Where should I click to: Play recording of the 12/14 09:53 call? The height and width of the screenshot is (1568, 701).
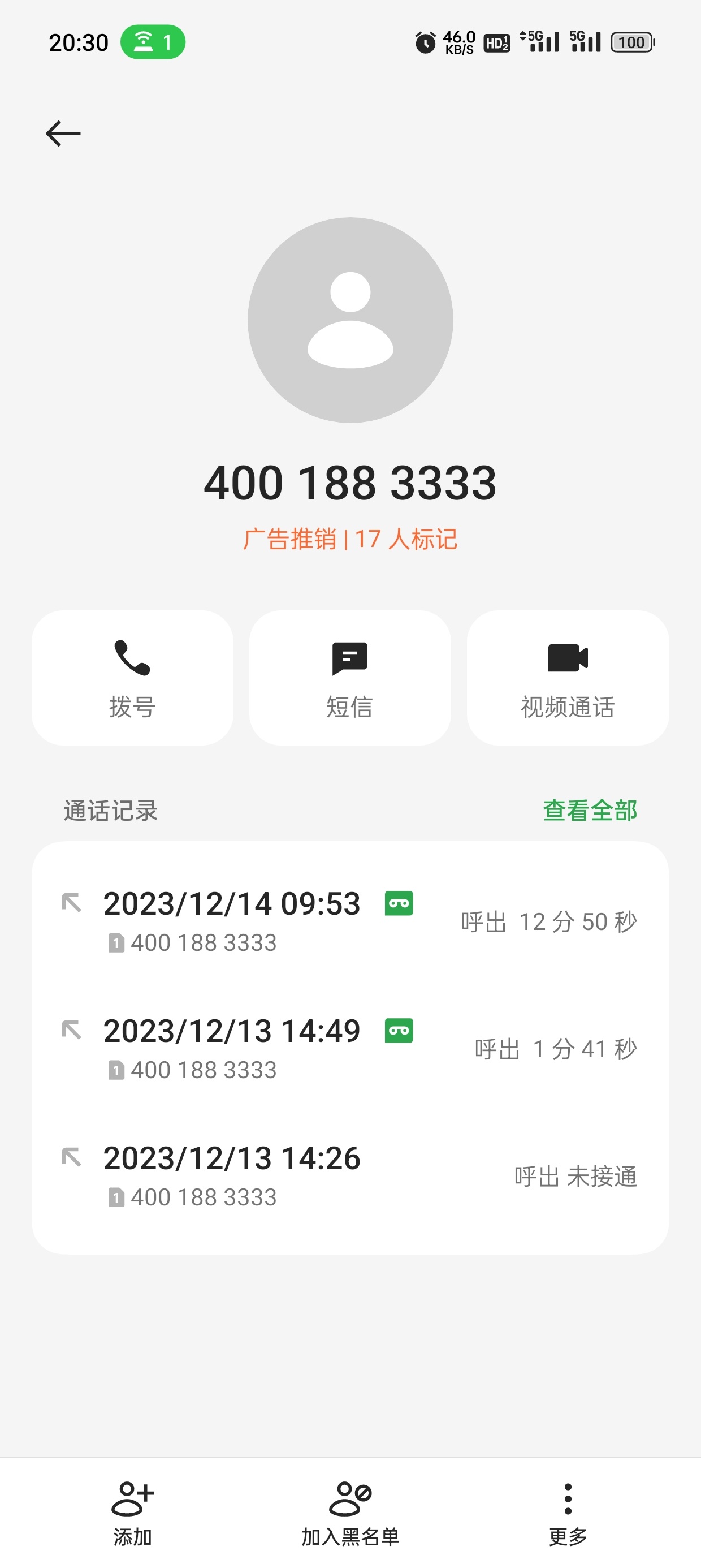click(x=399, y=903)
